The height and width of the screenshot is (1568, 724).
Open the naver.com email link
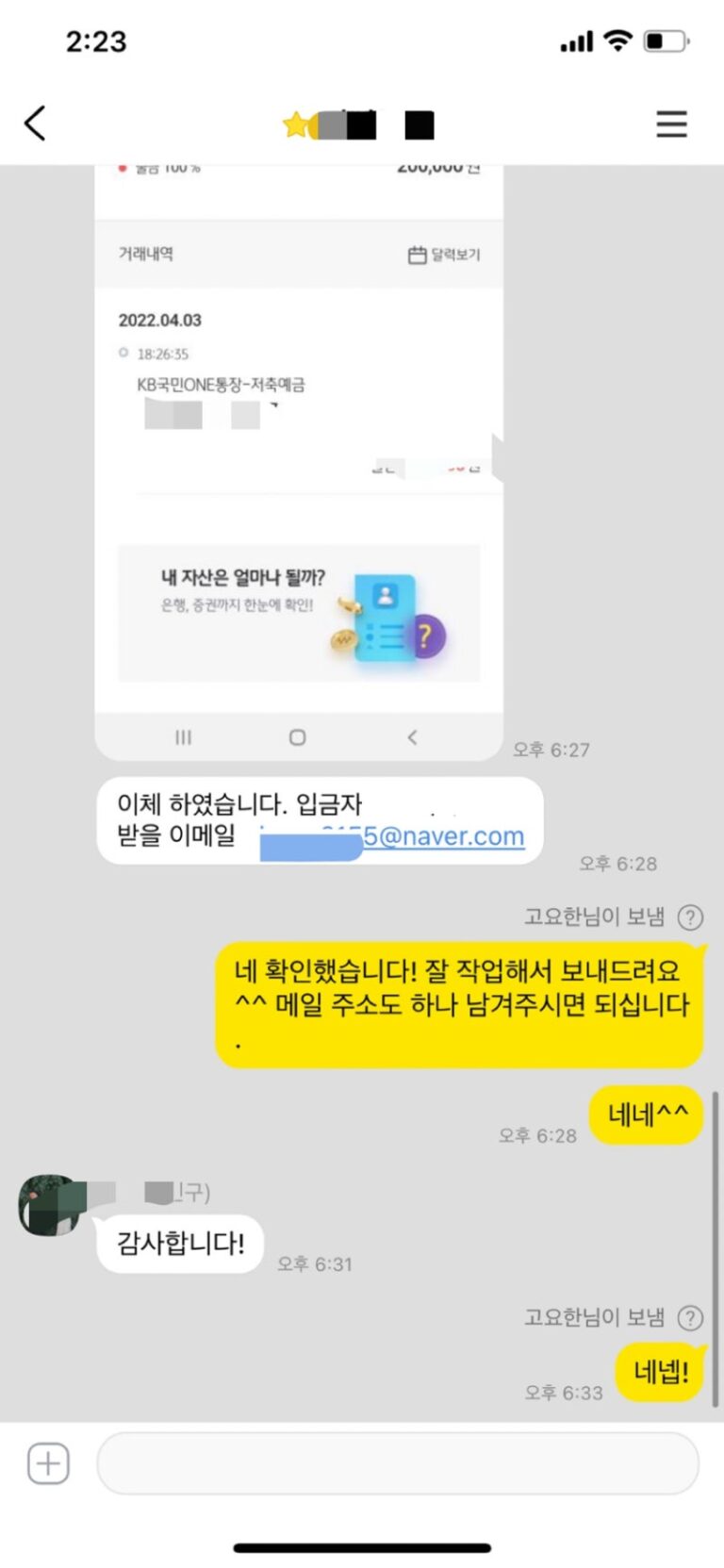[x=443, y=836]
